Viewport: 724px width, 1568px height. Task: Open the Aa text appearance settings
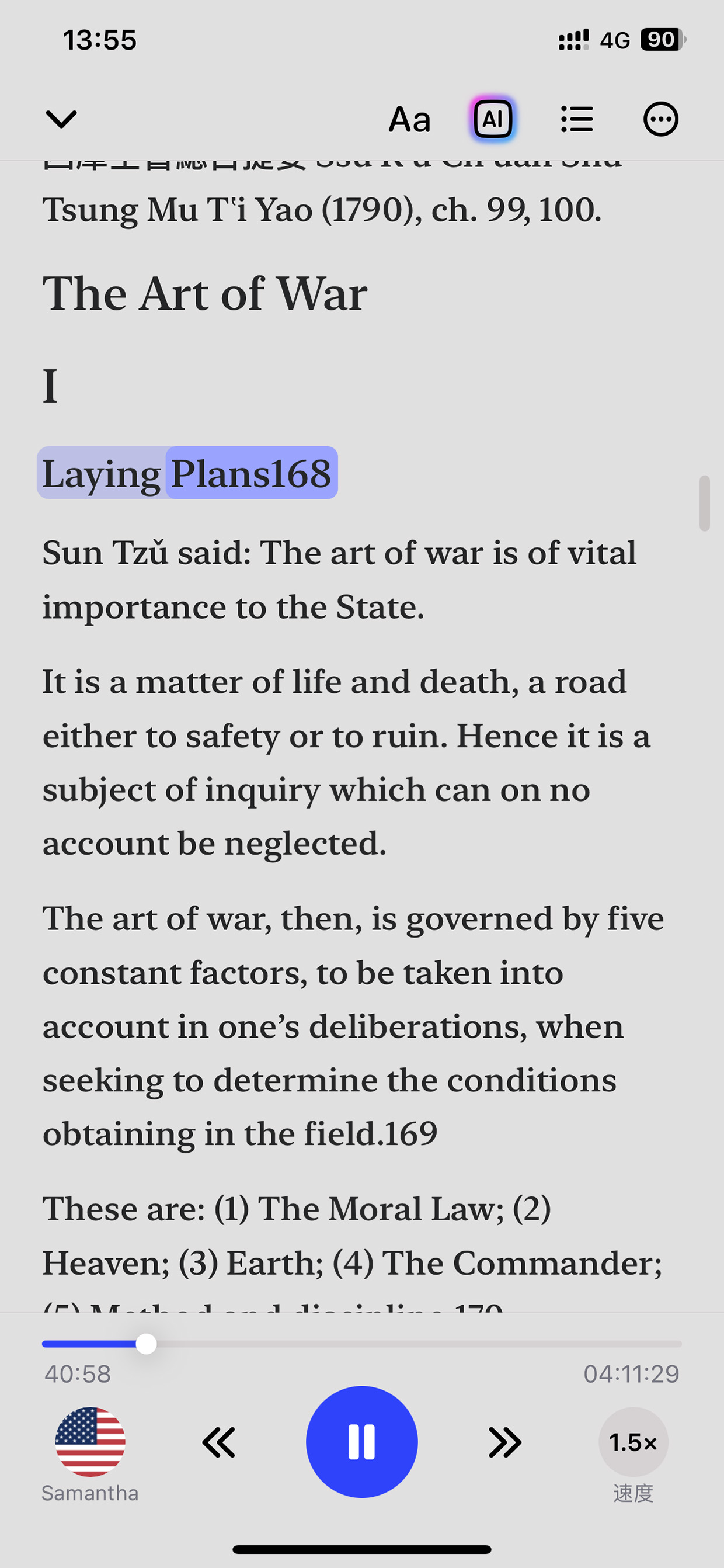(x=409, y=119)
